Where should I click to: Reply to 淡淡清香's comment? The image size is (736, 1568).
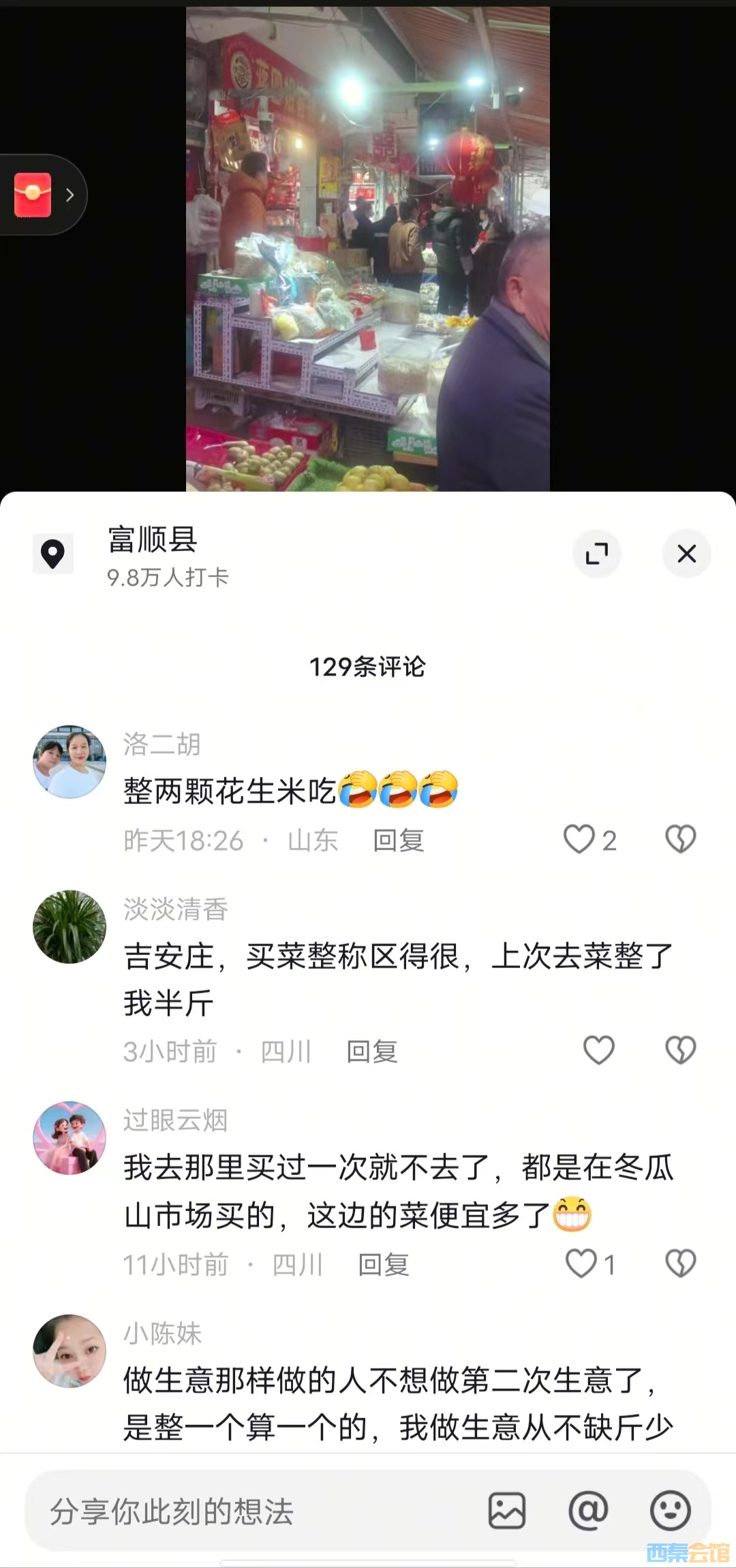pos(372,1052)
